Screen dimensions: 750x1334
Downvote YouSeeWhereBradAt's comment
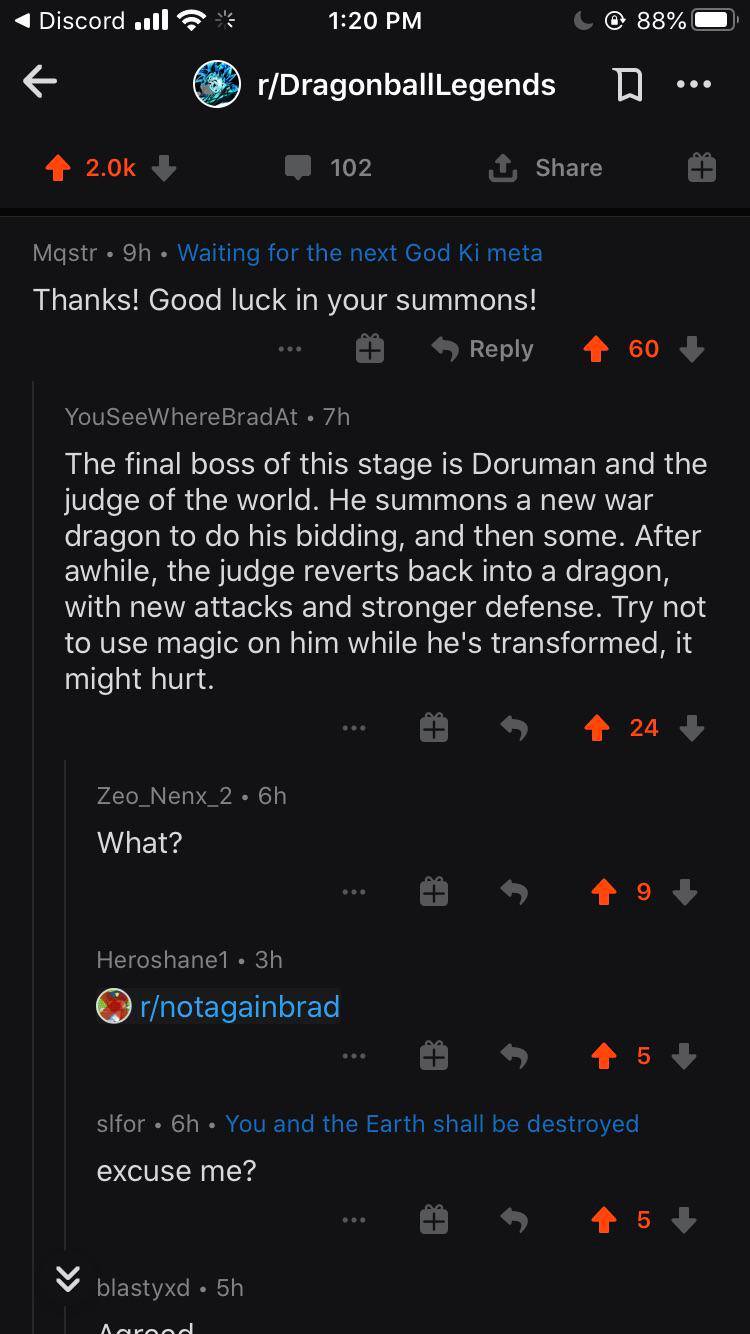pos(691,728)
